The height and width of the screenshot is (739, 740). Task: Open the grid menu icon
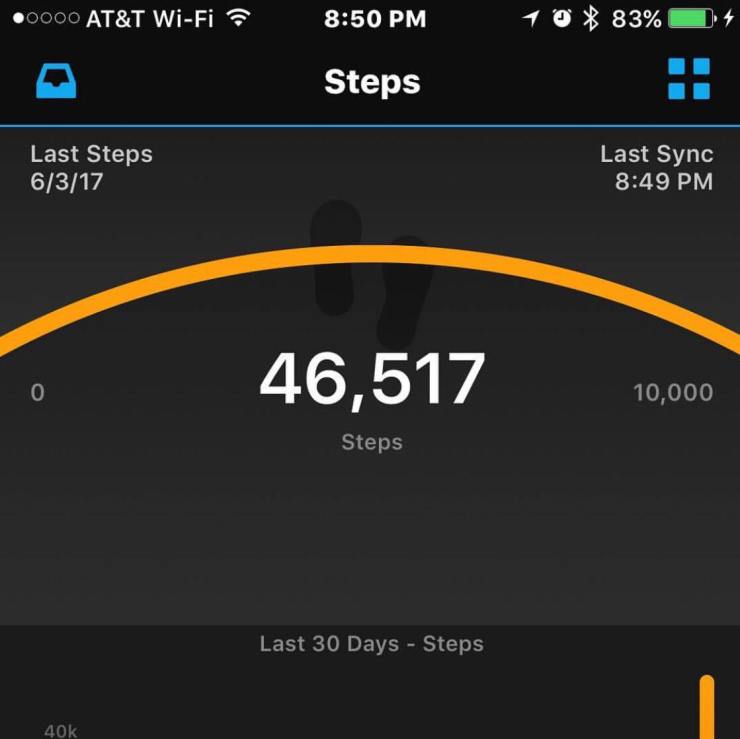[689, 79]
